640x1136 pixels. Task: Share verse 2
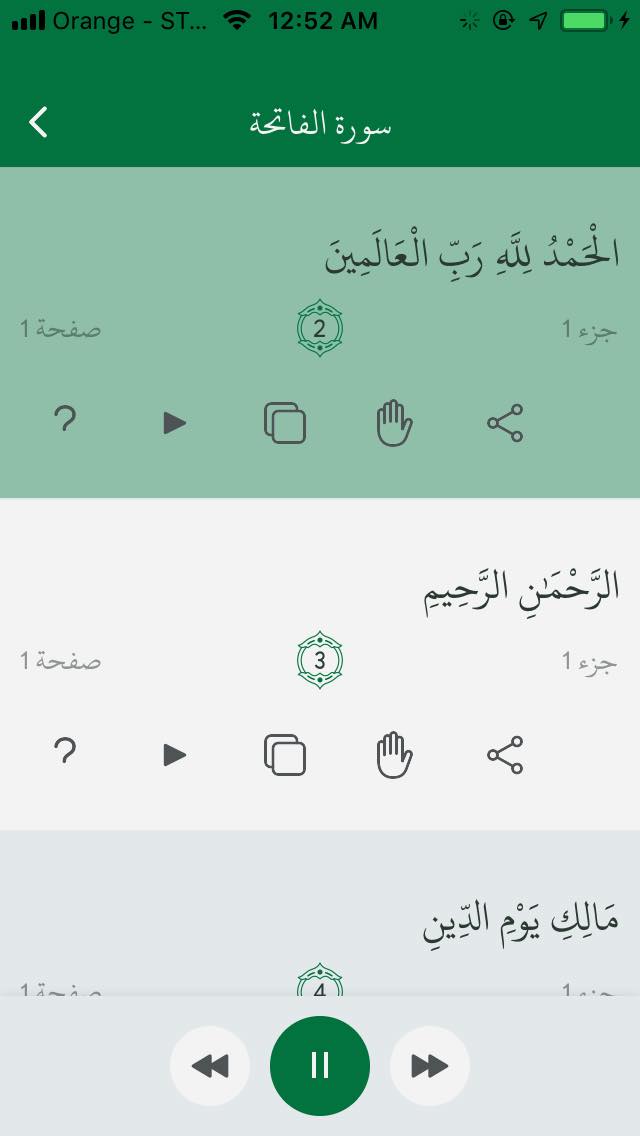click(x=505, y=423)
